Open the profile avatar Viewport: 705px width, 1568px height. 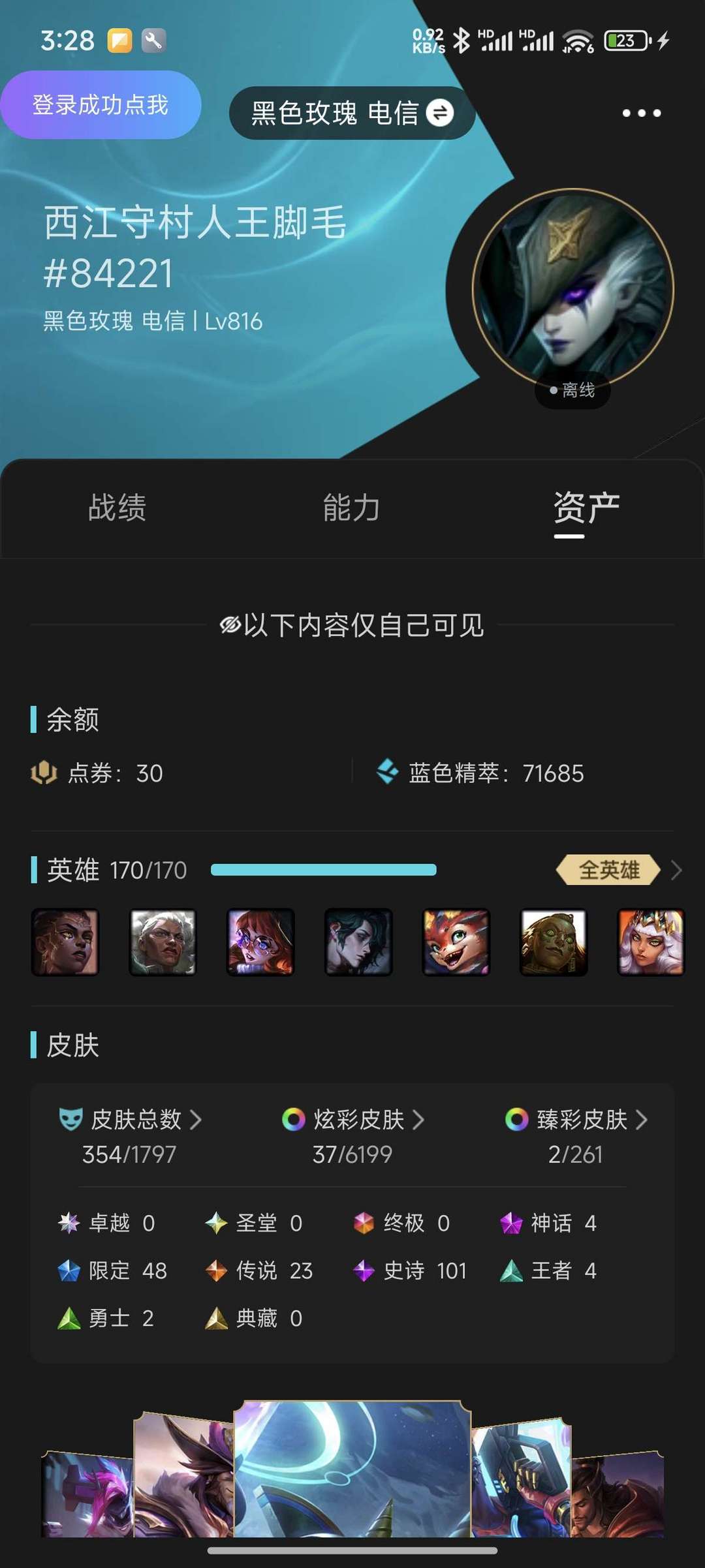pyautogui.click(x=573, y=289)
